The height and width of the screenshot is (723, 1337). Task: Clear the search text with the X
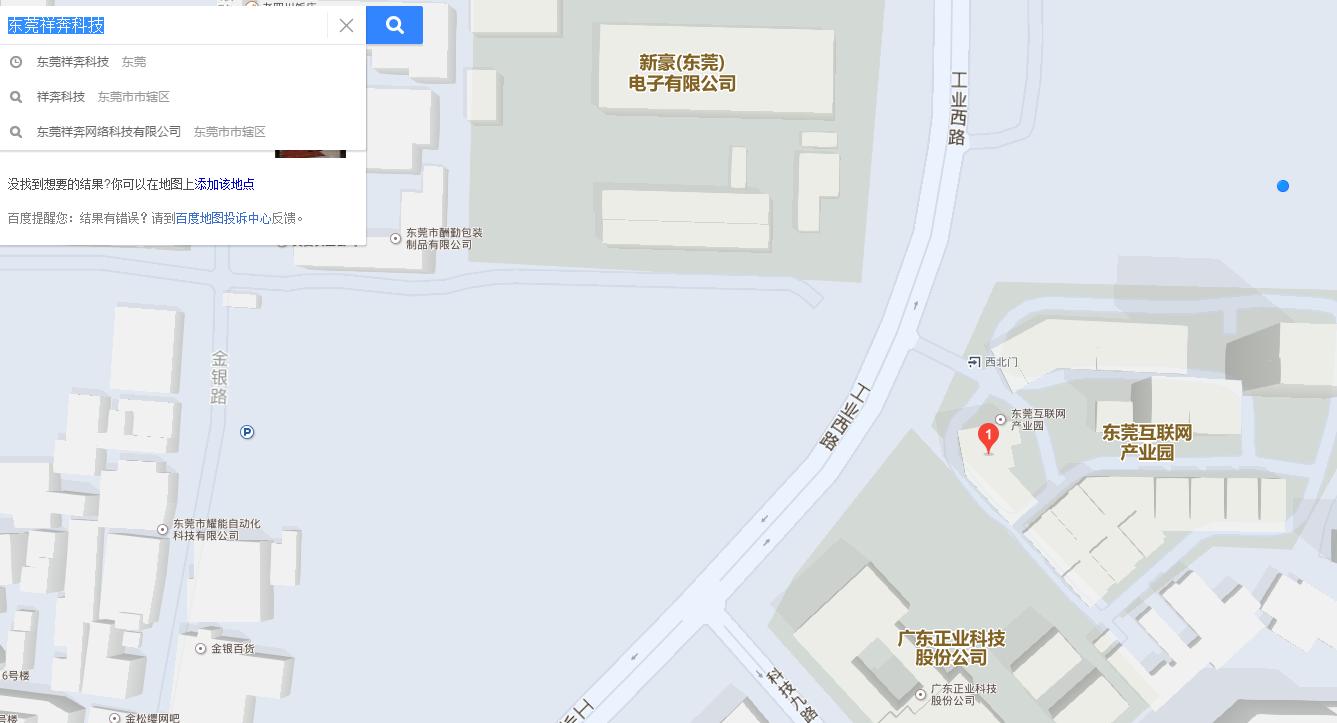pyautogui.click(x=346, y=26)
